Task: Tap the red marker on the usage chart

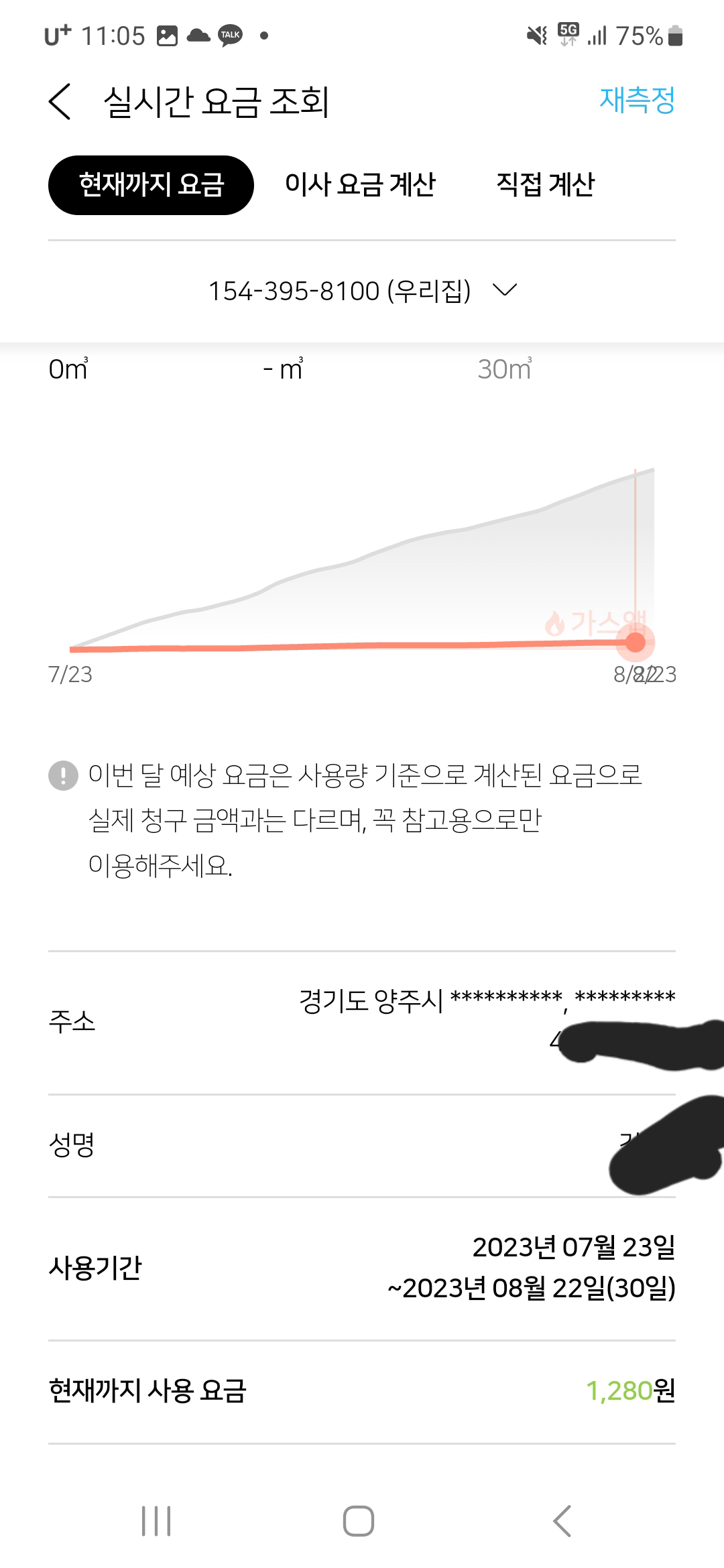Action: click(x=634, y=642)
